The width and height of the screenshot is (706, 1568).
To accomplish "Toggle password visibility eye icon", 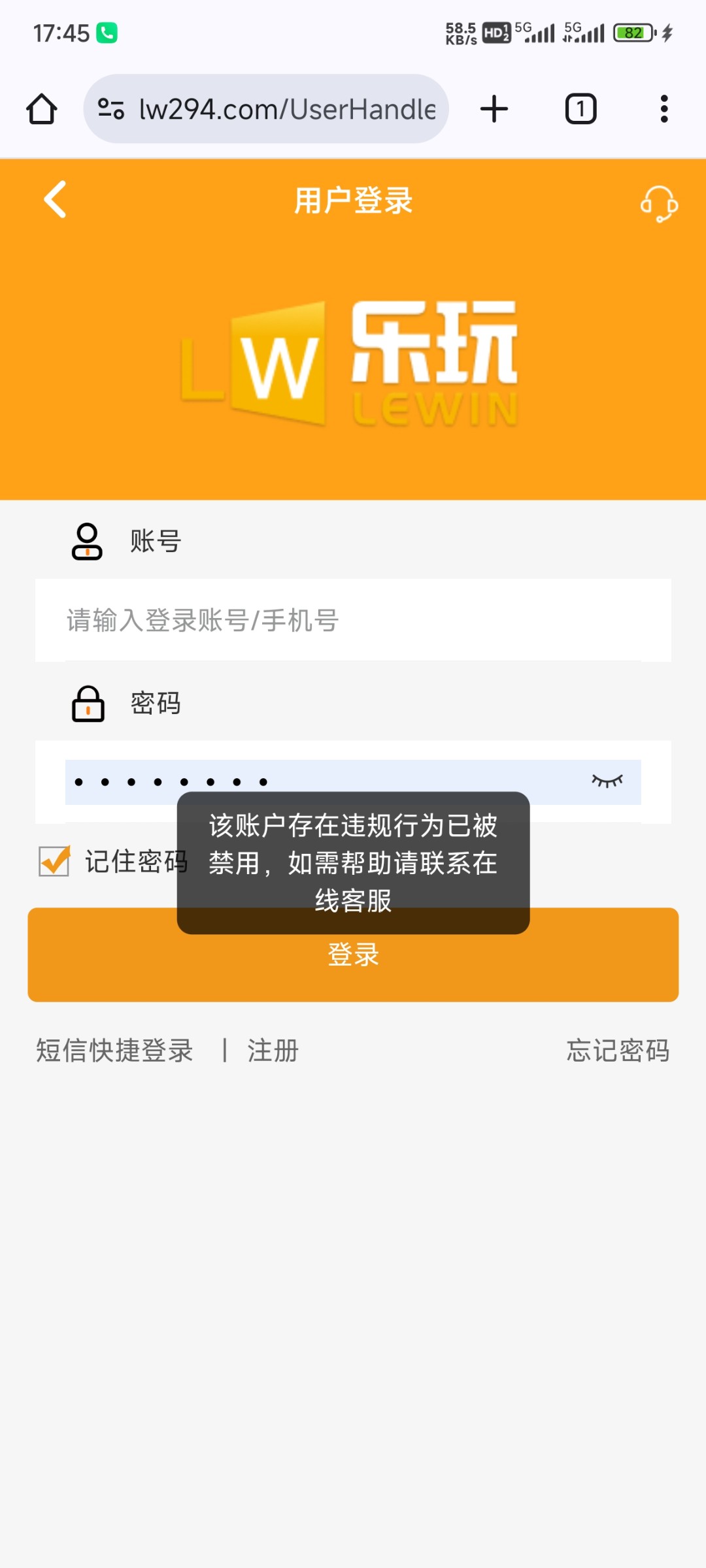I will coord(607,781).
